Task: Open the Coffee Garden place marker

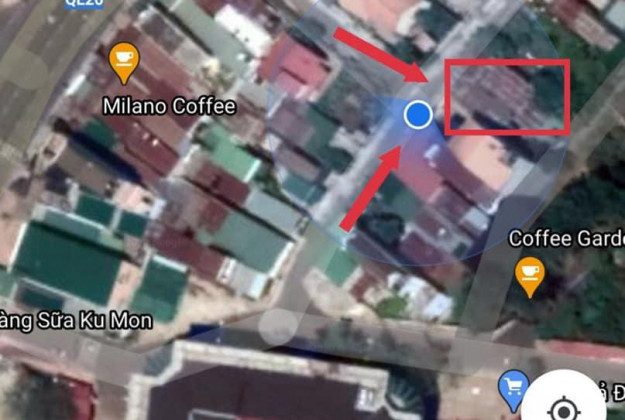Action: click(x=528, y=271)
